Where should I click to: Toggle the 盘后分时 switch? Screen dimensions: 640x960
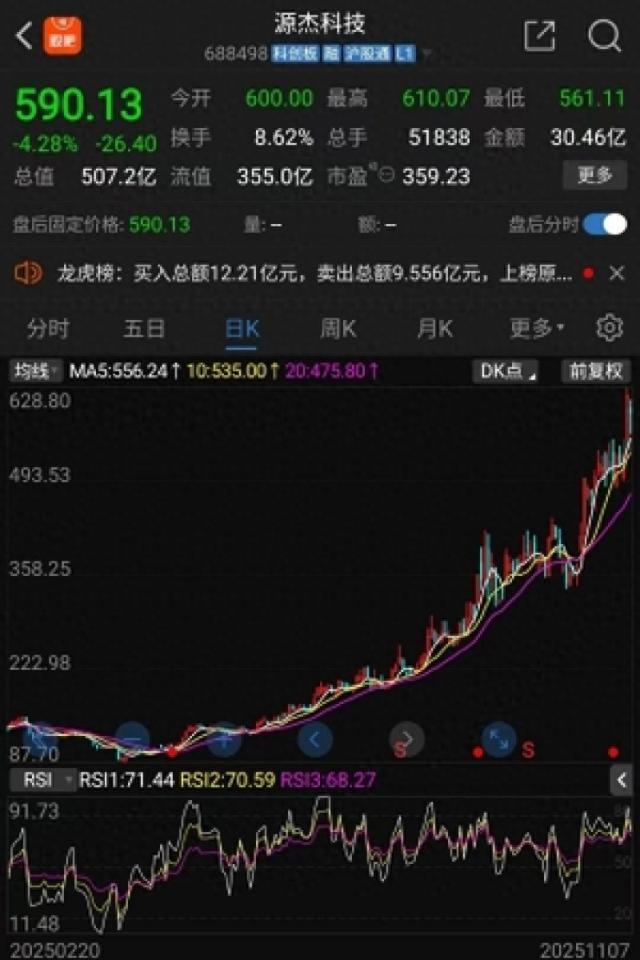click(604, 224)
